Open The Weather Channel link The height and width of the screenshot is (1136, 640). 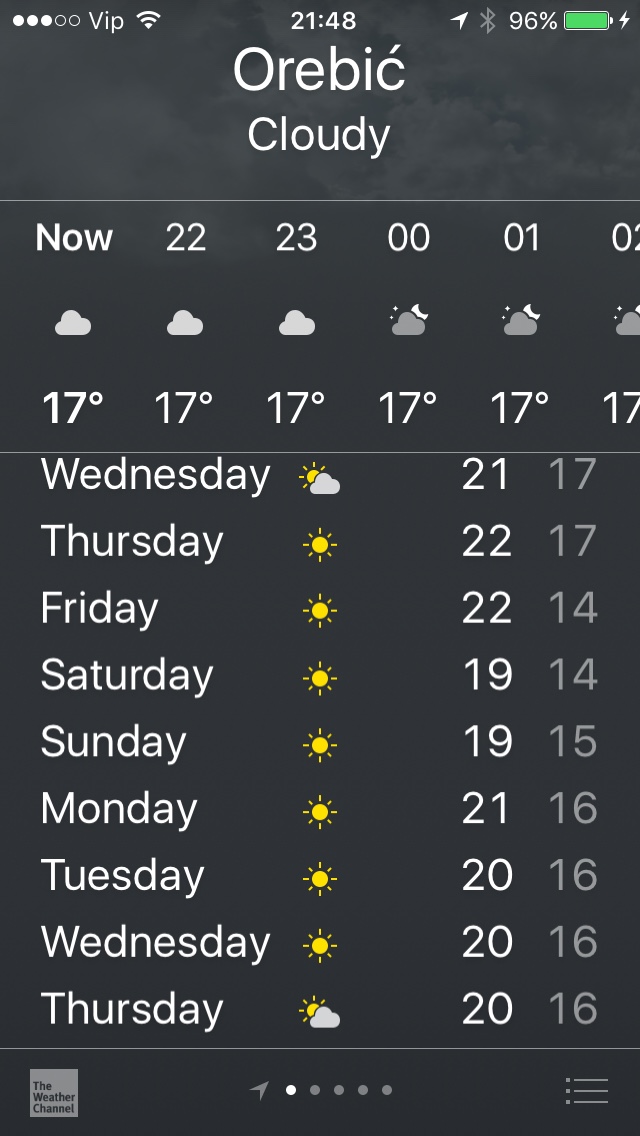pos(54,1092)
